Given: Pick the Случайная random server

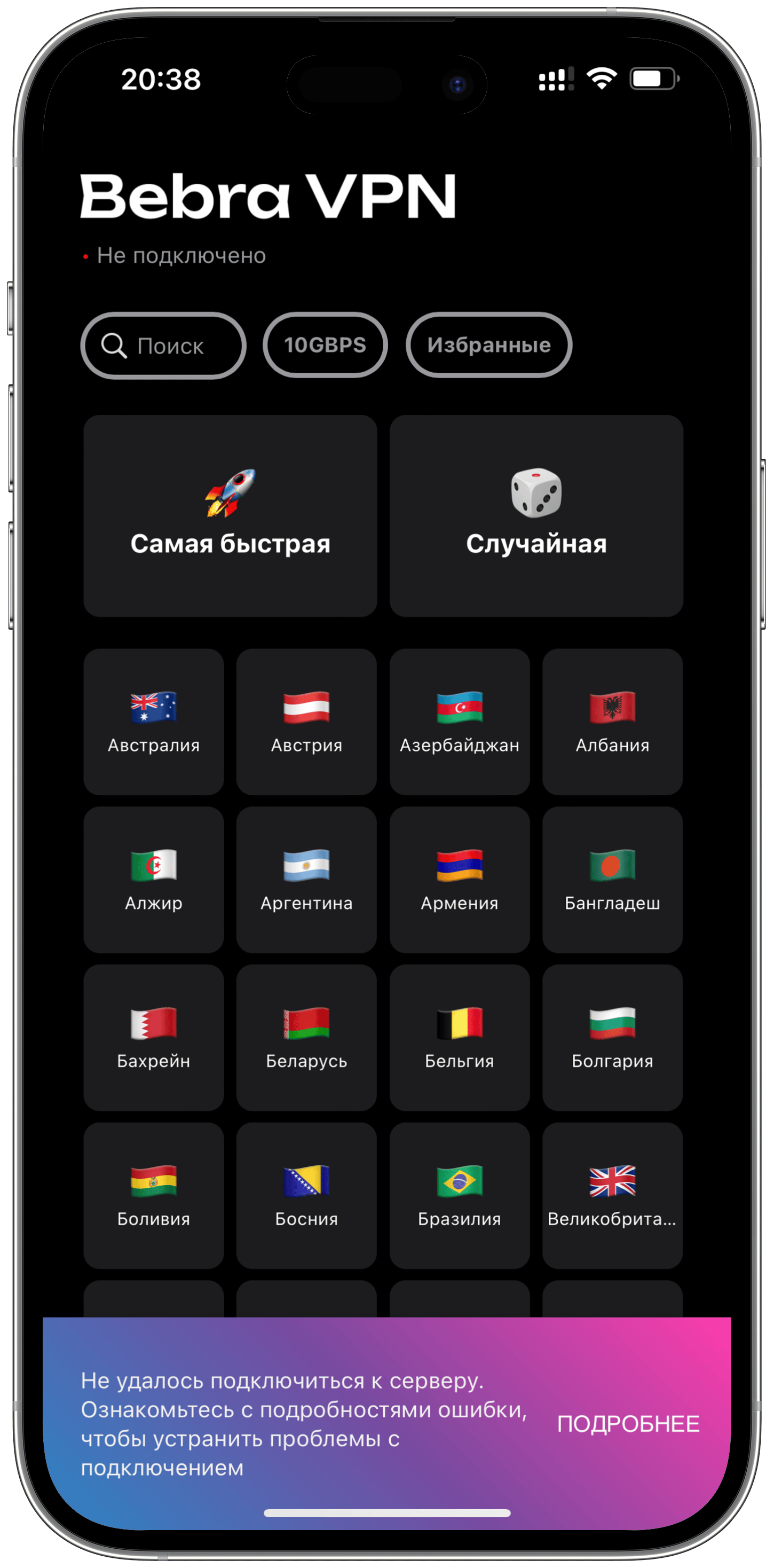Looking at the screenshot, I should 536,515.
